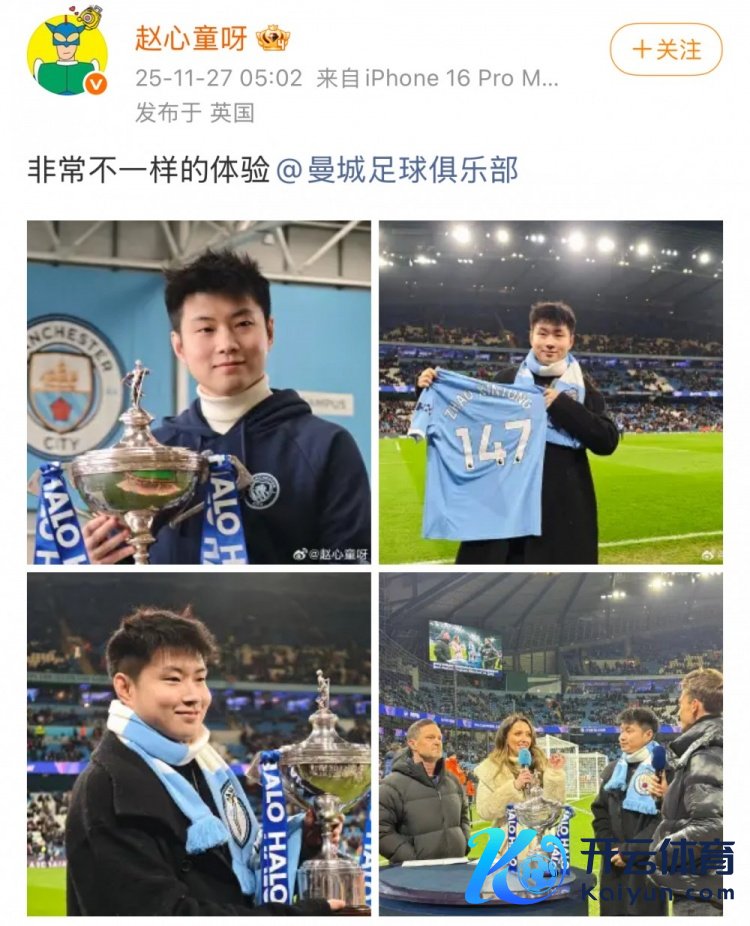This screenshot has width=750, height=926.
Task: Open the photo of the 147 jersey
Action: click(x=551, y=392)
